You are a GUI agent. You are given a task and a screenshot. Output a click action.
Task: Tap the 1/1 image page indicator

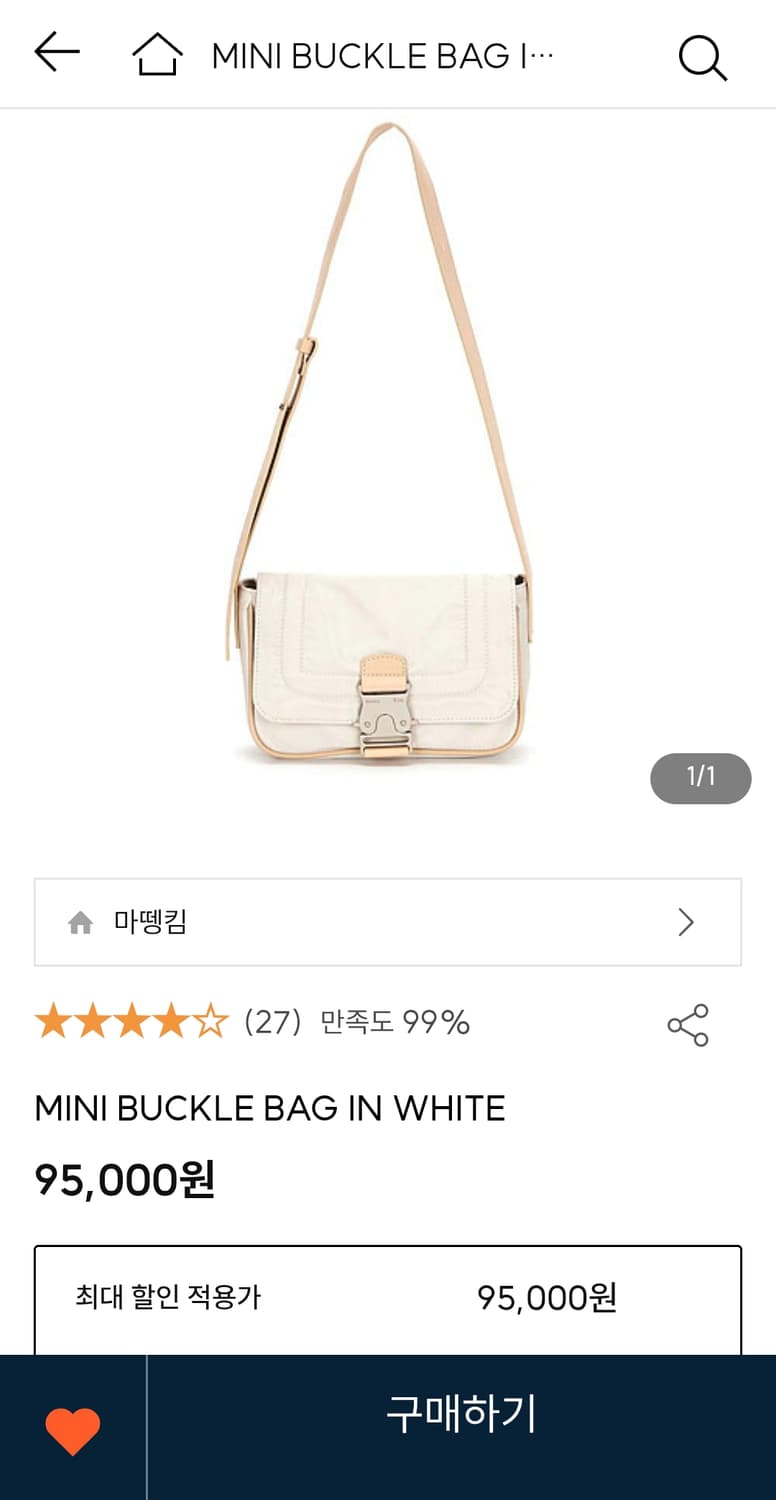[x=700, y=778]
